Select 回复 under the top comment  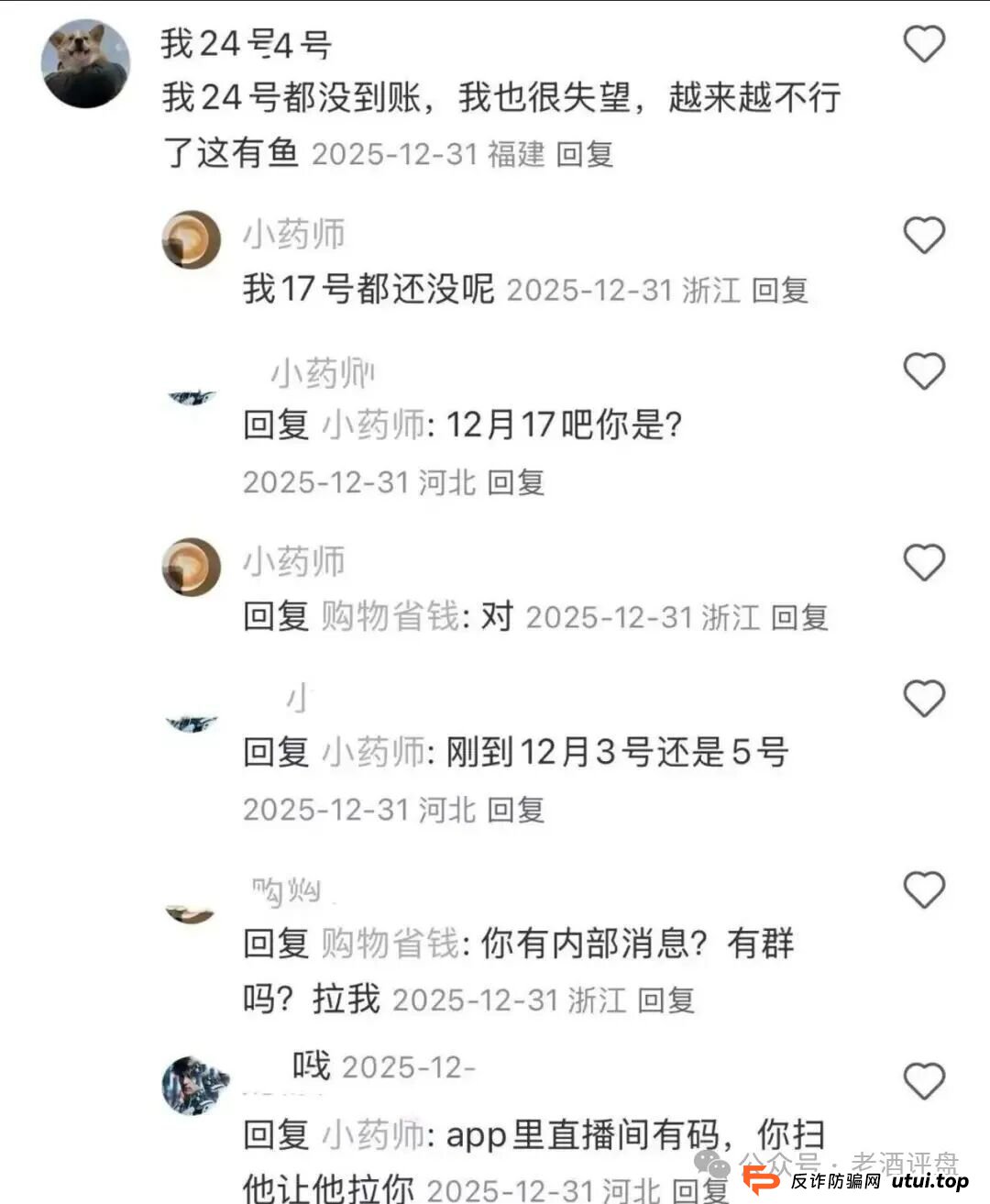pyautogui.click(x=589, y=157)
